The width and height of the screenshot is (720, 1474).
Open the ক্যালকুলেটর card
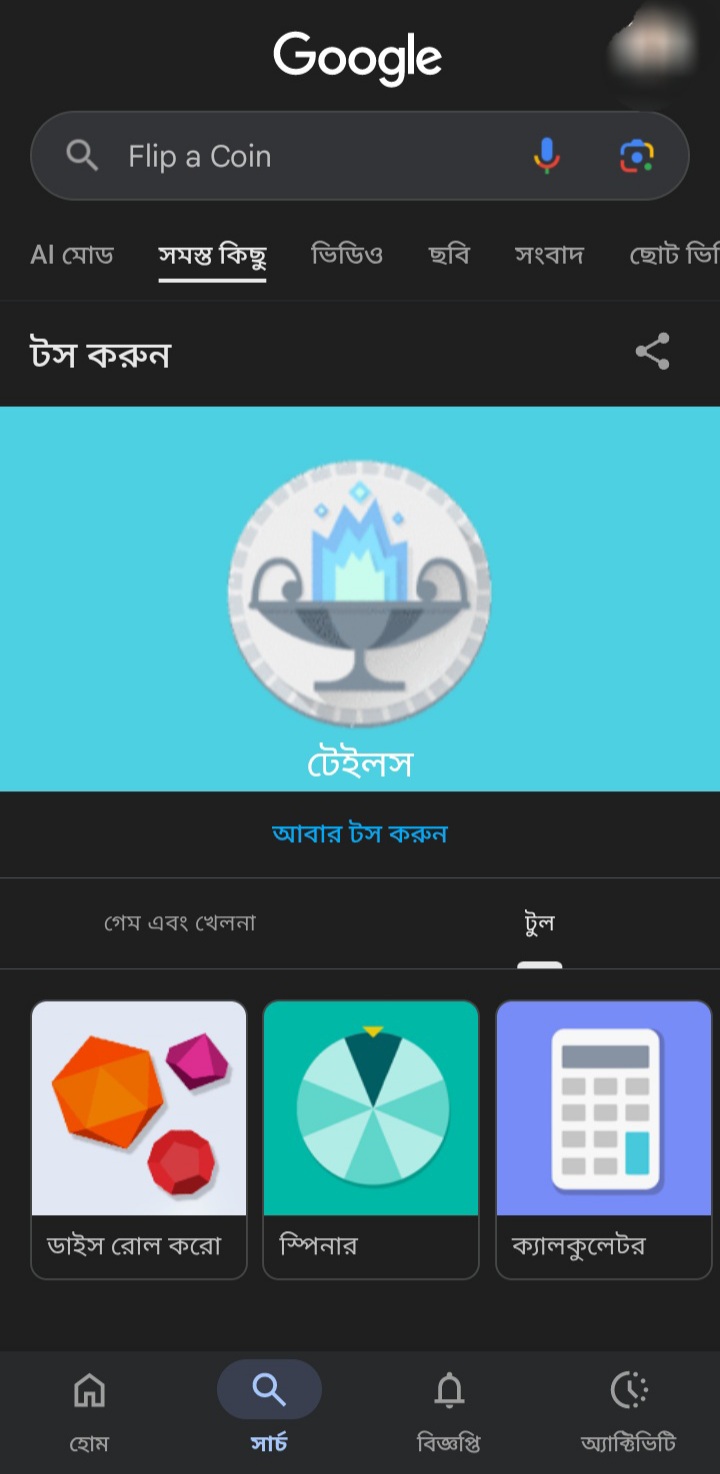point(603,1139)
